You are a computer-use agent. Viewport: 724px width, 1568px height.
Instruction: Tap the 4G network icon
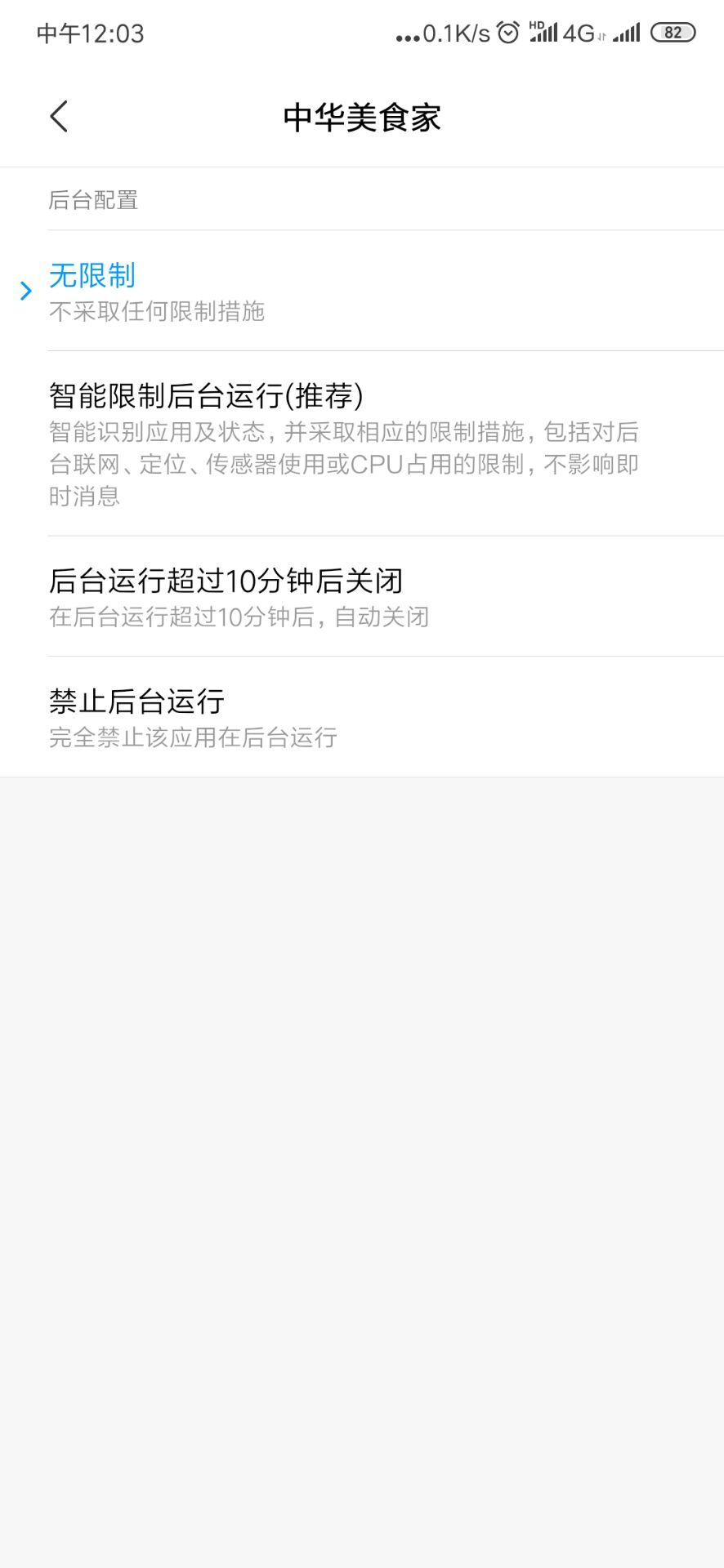click(580, 33)
